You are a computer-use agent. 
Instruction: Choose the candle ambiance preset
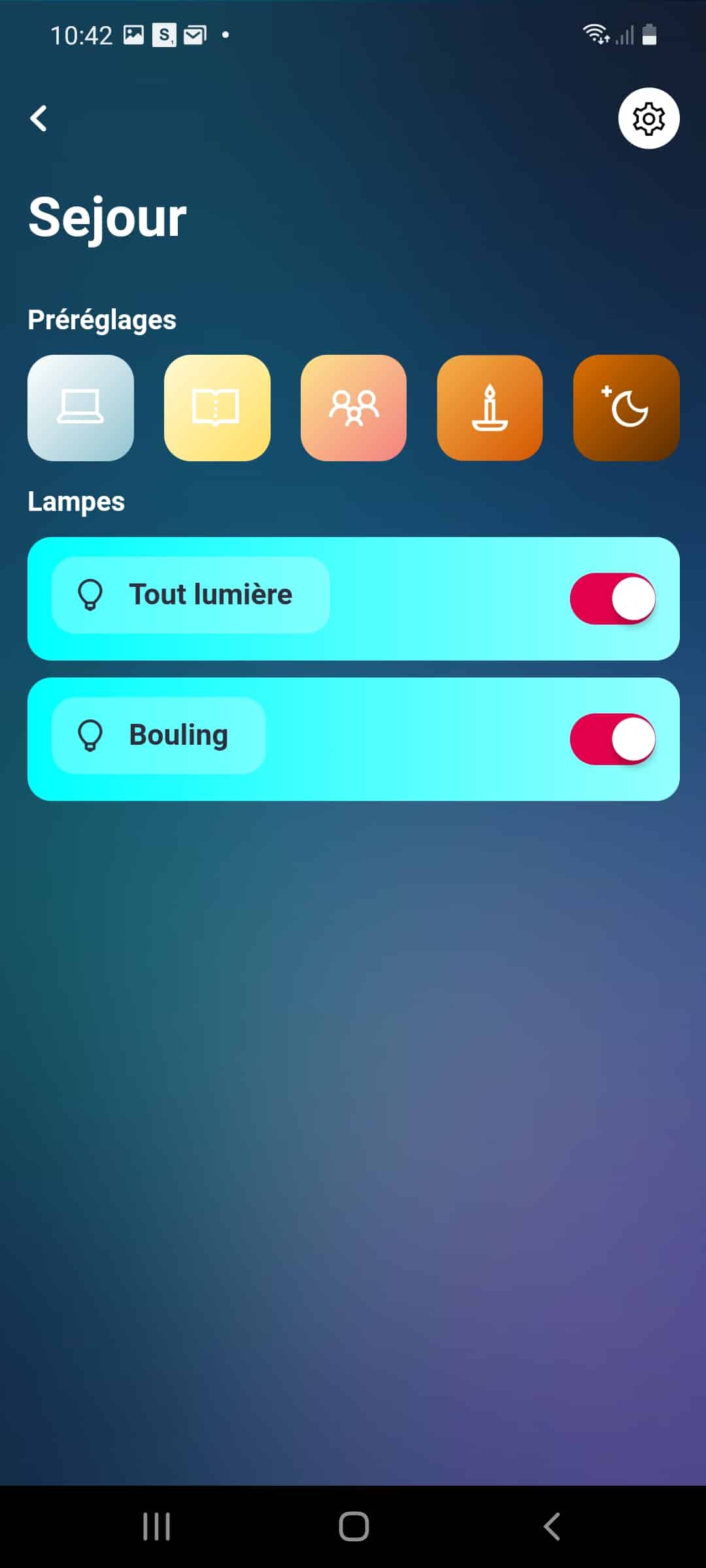point(490,408)
